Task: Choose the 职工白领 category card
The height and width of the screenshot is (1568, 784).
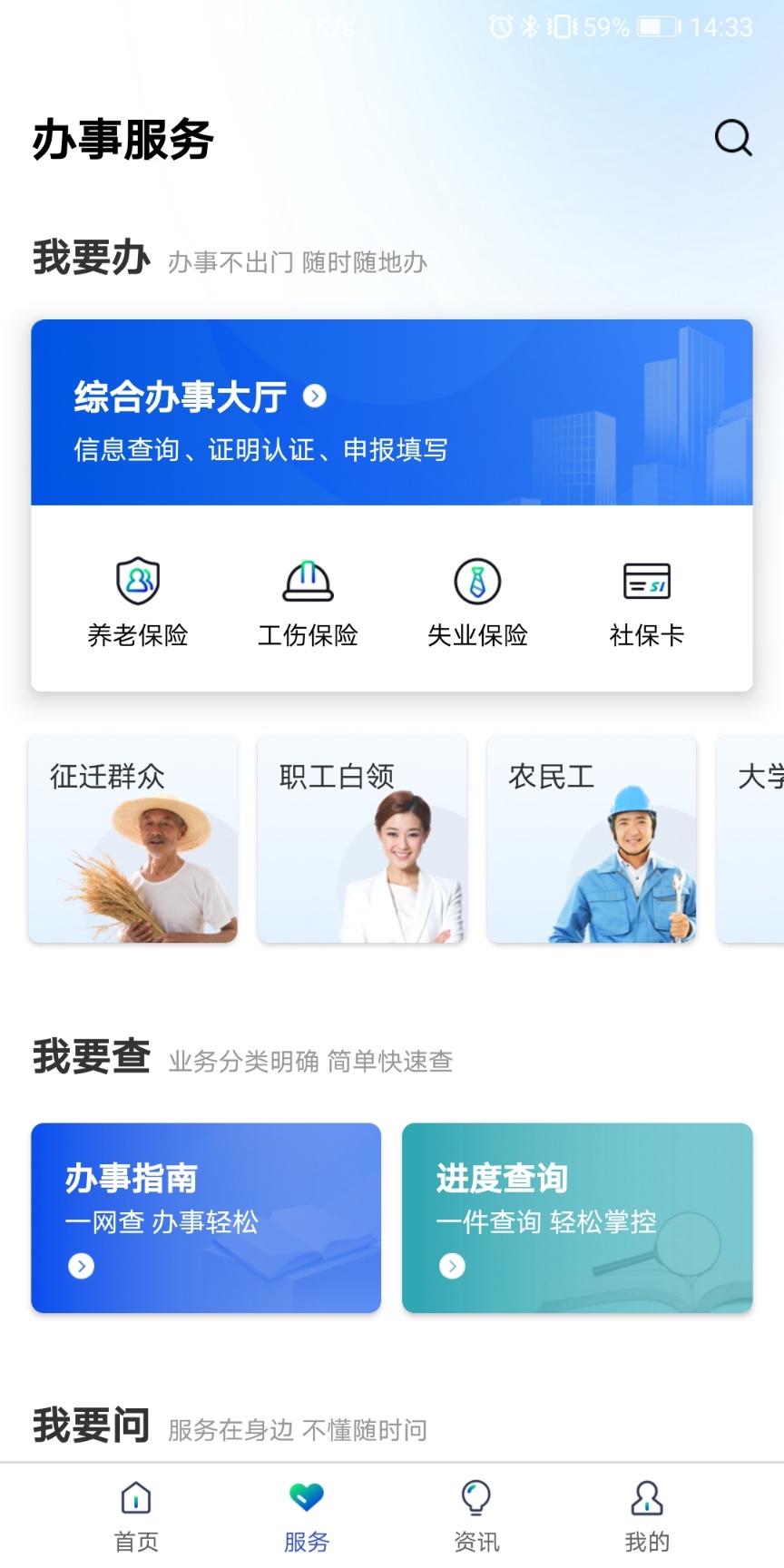Action: click(362, 839)
